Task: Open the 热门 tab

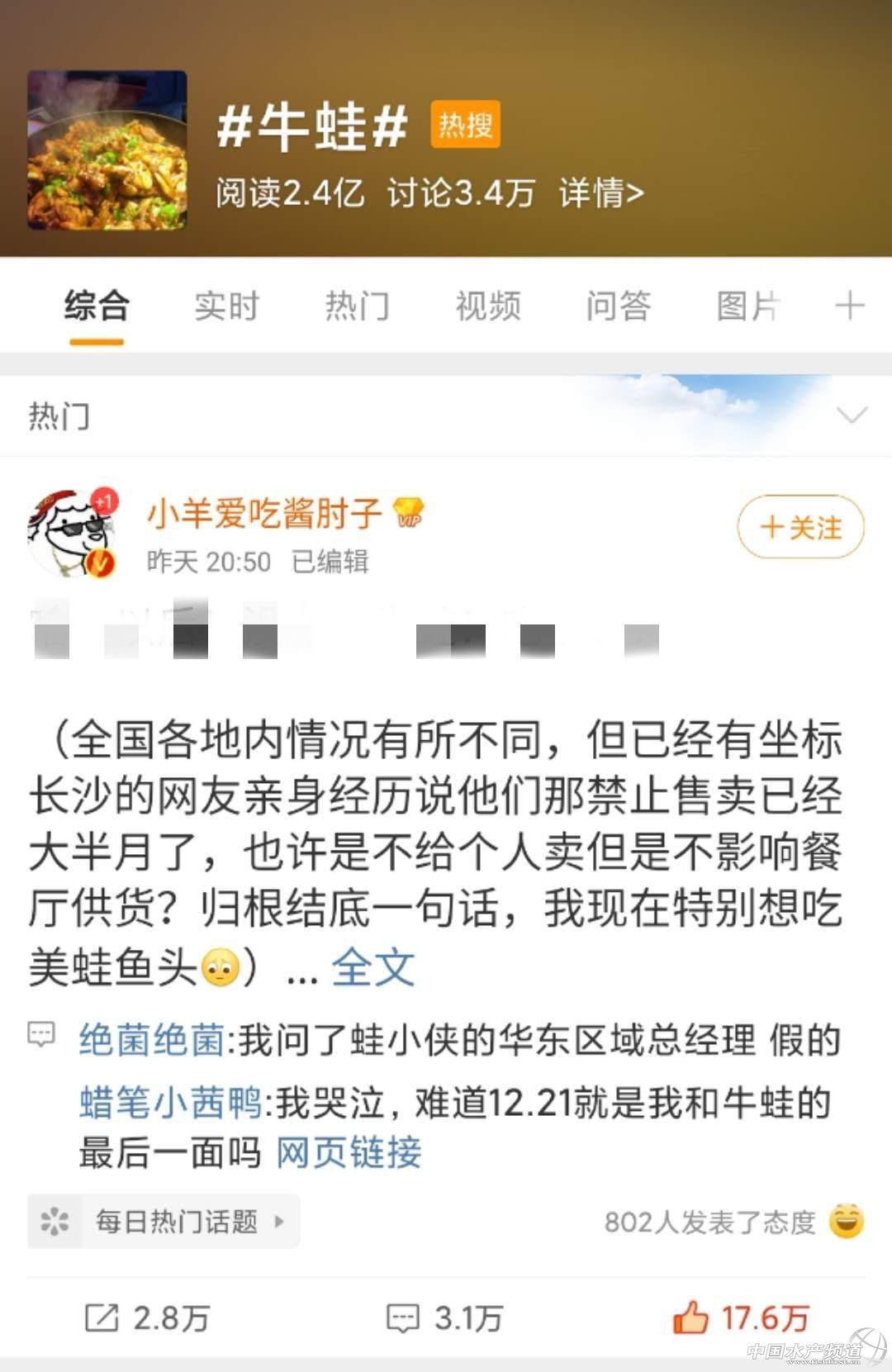Action: [x=357, y=306]
